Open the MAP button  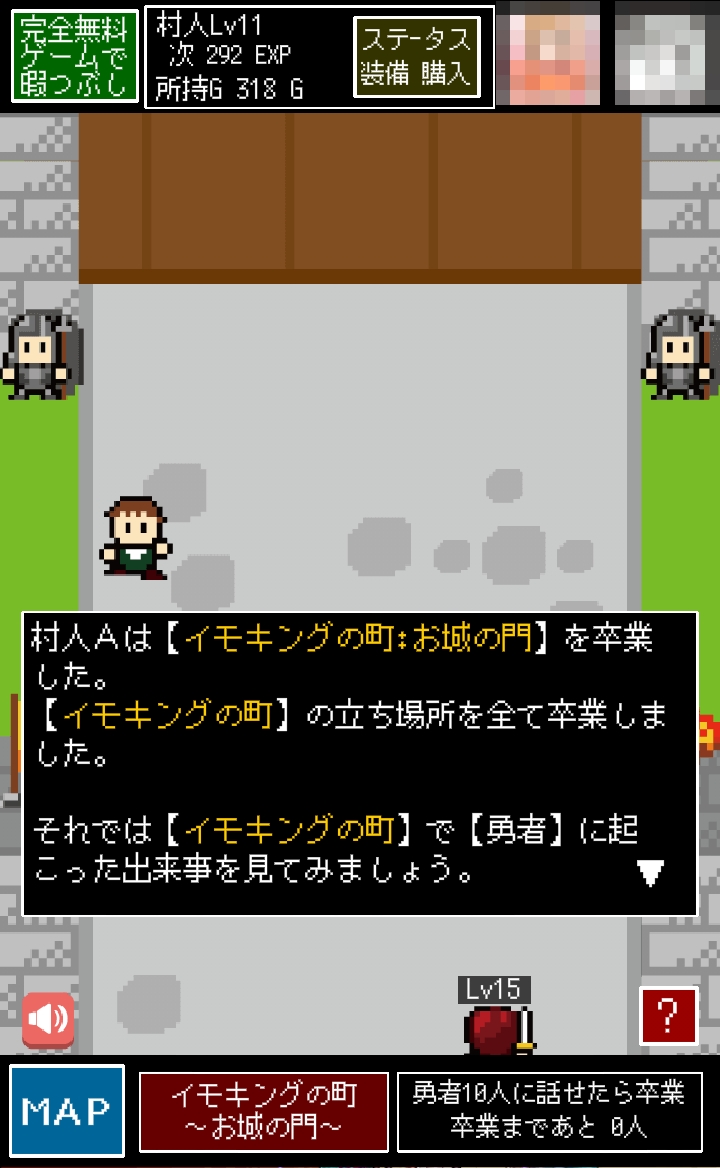coord(67,1110)
